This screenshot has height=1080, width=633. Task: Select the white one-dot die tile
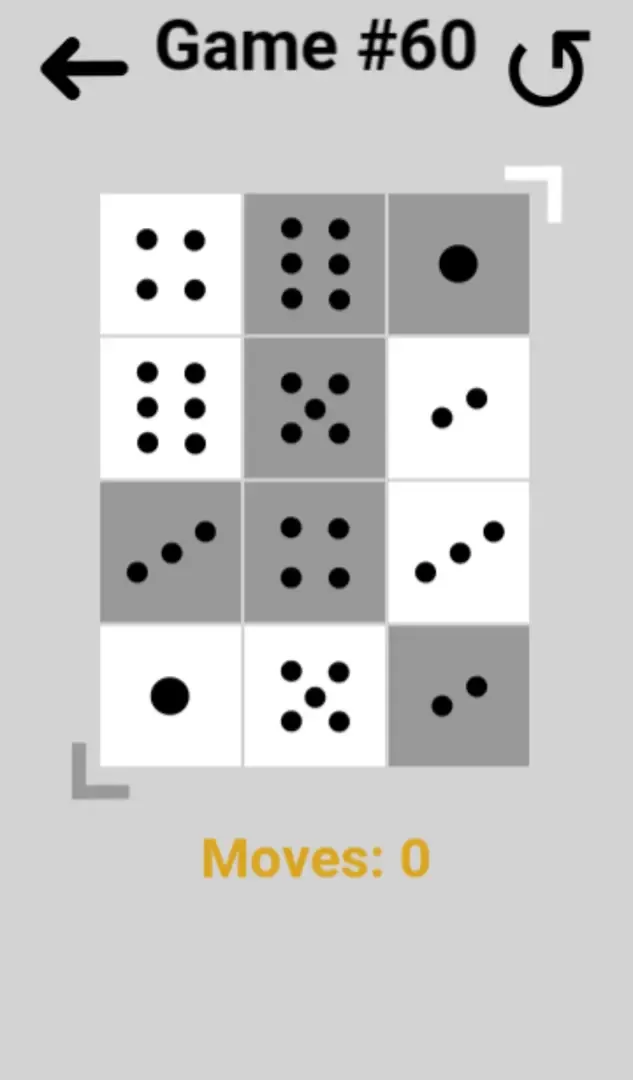[x=171, y=696]
